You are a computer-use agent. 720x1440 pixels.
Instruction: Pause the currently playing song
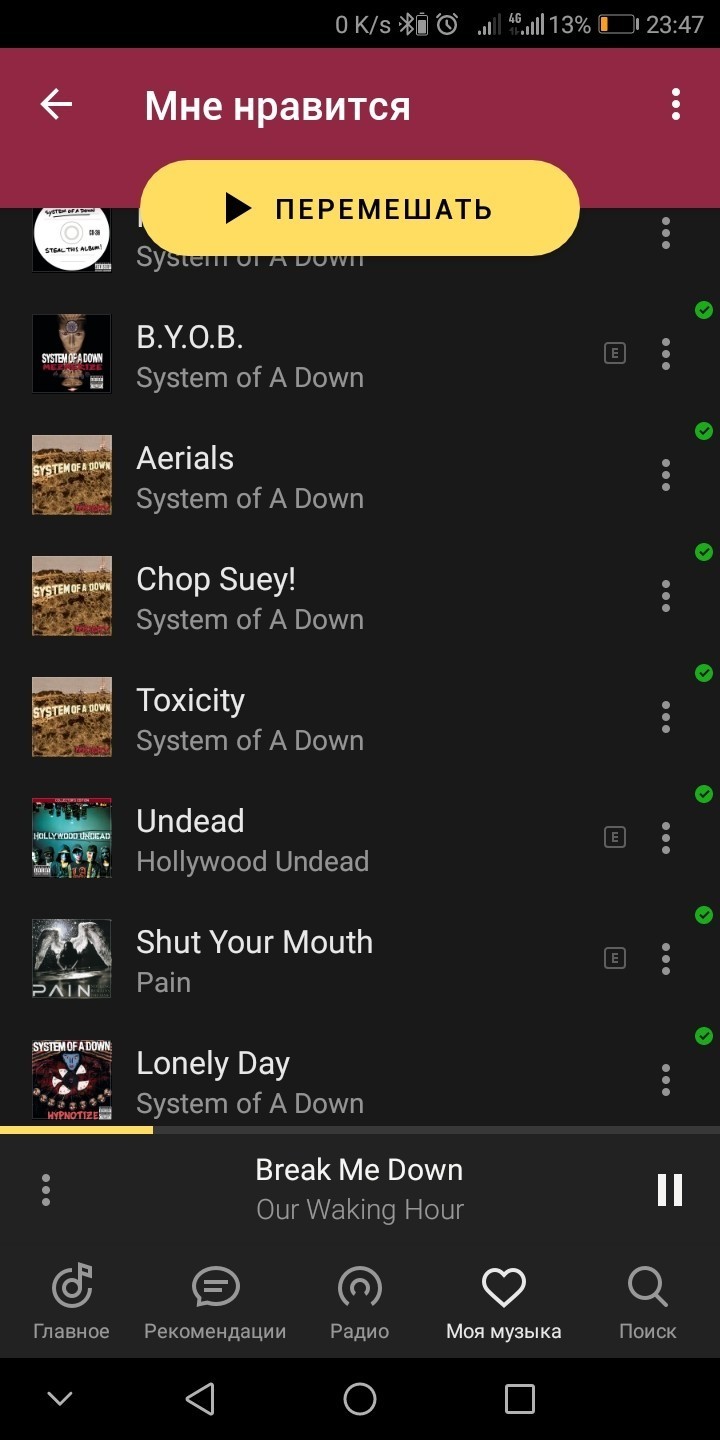pyautogui.click(x=669, y=1190)
